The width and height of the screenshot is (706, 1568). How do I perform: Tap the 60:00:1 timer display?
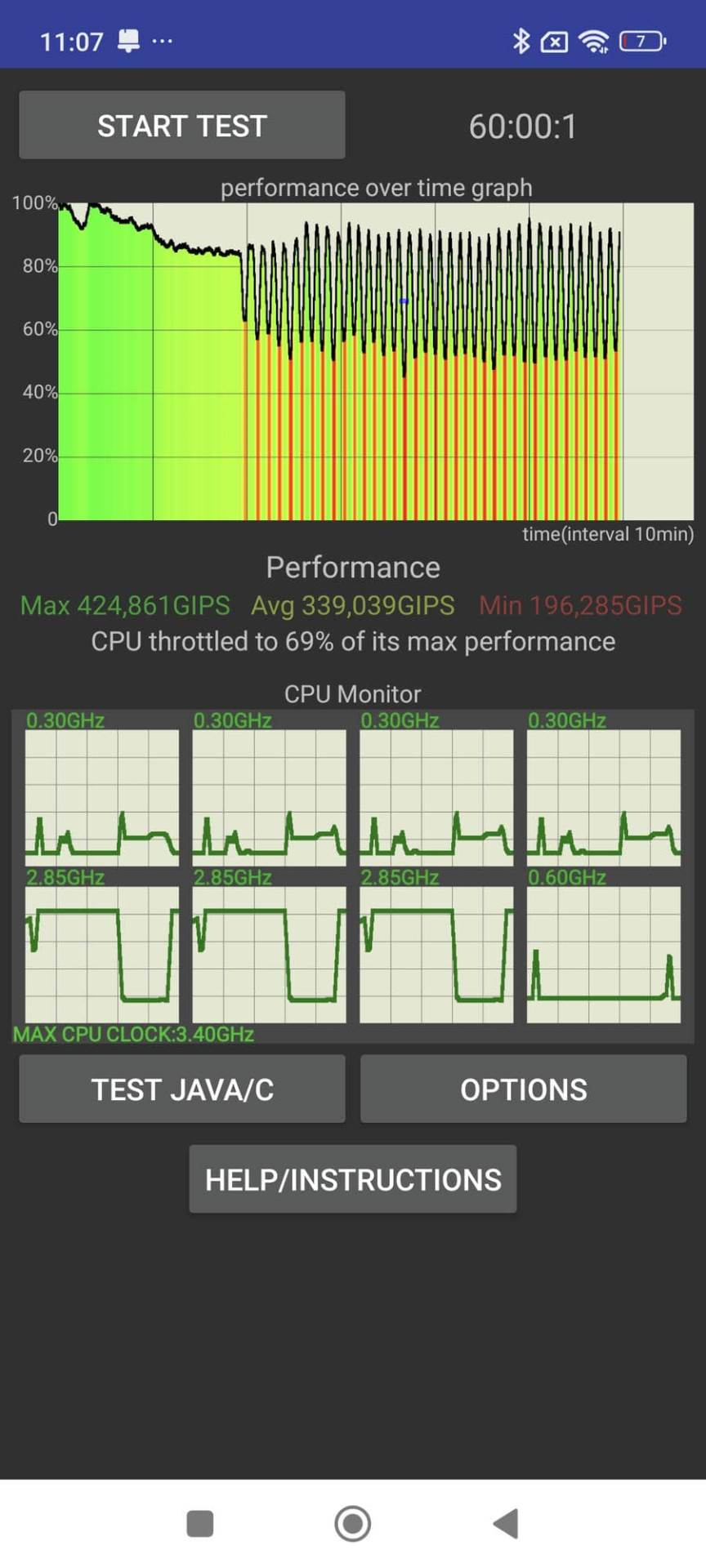click(523, 126)
